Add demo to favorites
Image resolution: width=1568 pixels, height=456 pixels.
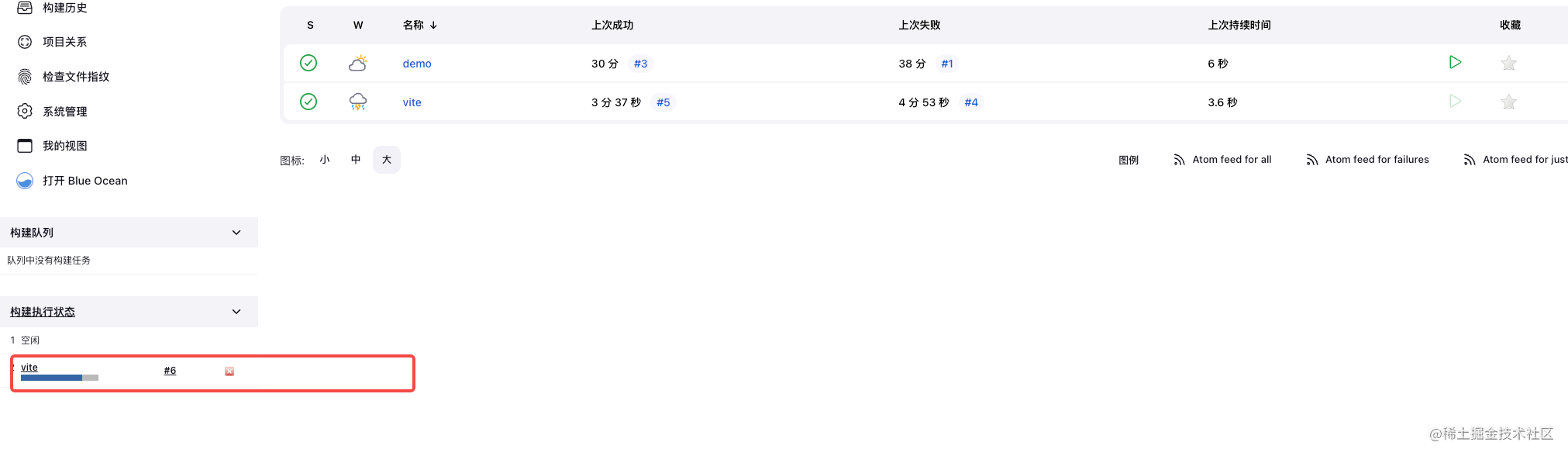click(1508, 64)
